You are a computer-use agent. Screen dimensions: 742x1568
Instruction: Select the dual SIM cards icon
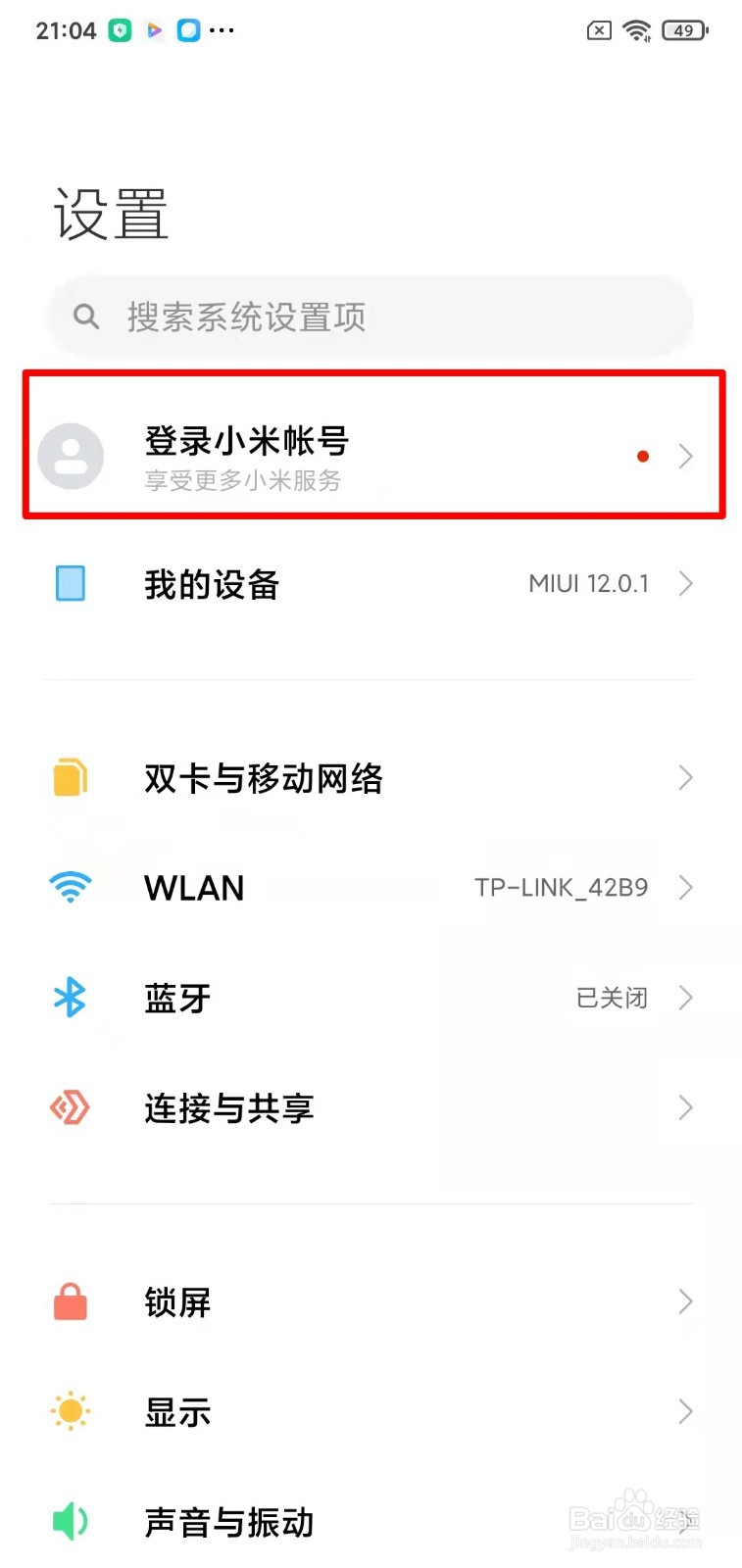pos(70,777)
